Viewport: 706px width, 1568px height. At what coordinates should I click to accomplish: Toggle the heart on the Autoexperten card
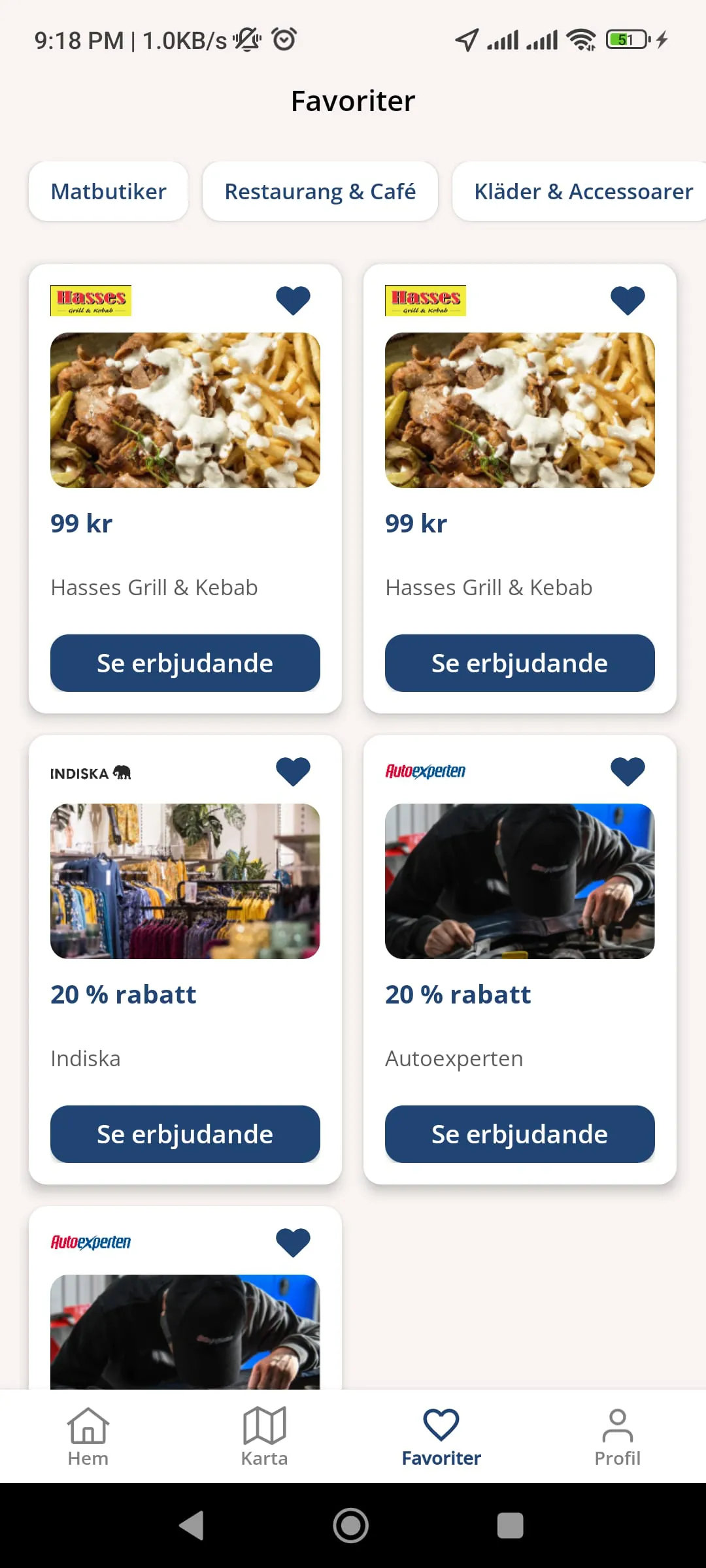627,770
